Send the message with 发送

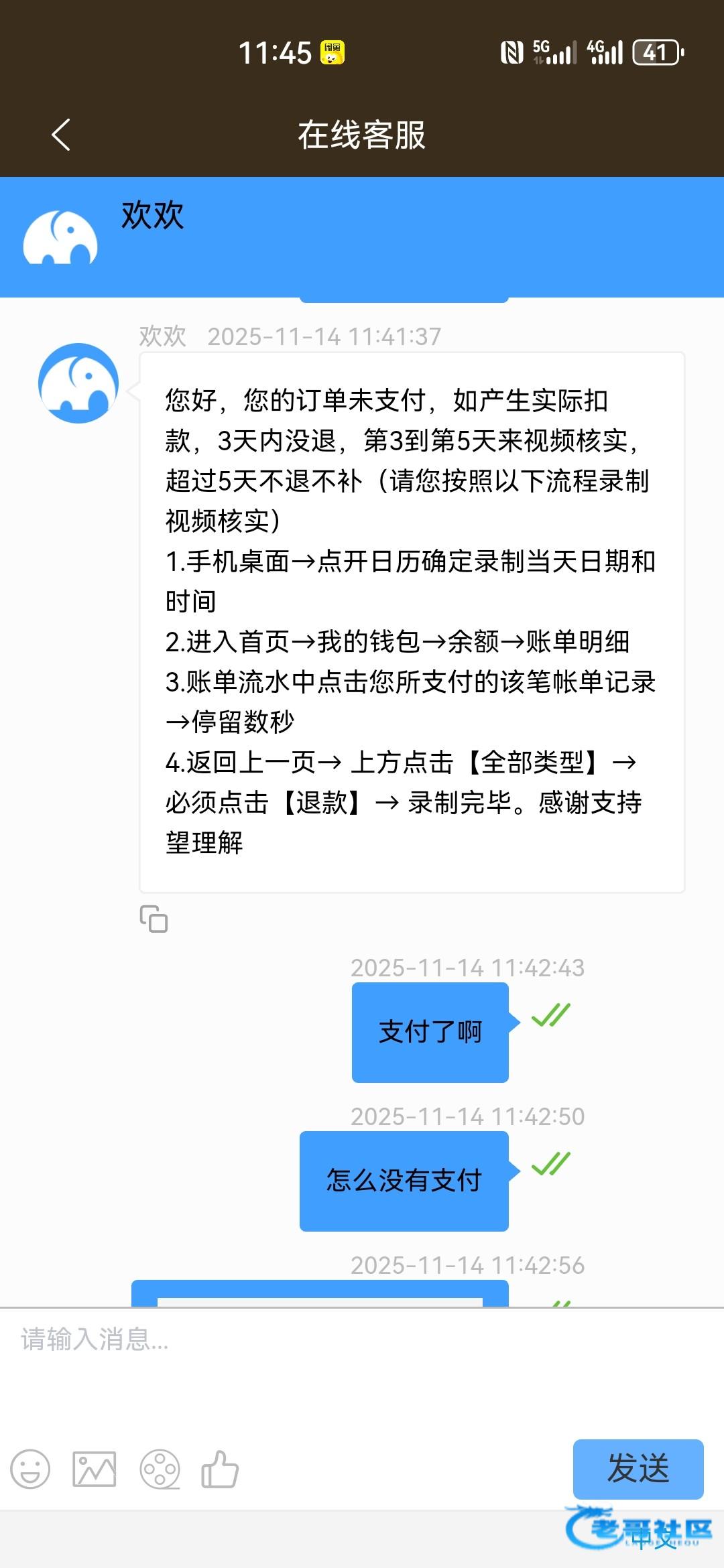tap(638, 1469)
